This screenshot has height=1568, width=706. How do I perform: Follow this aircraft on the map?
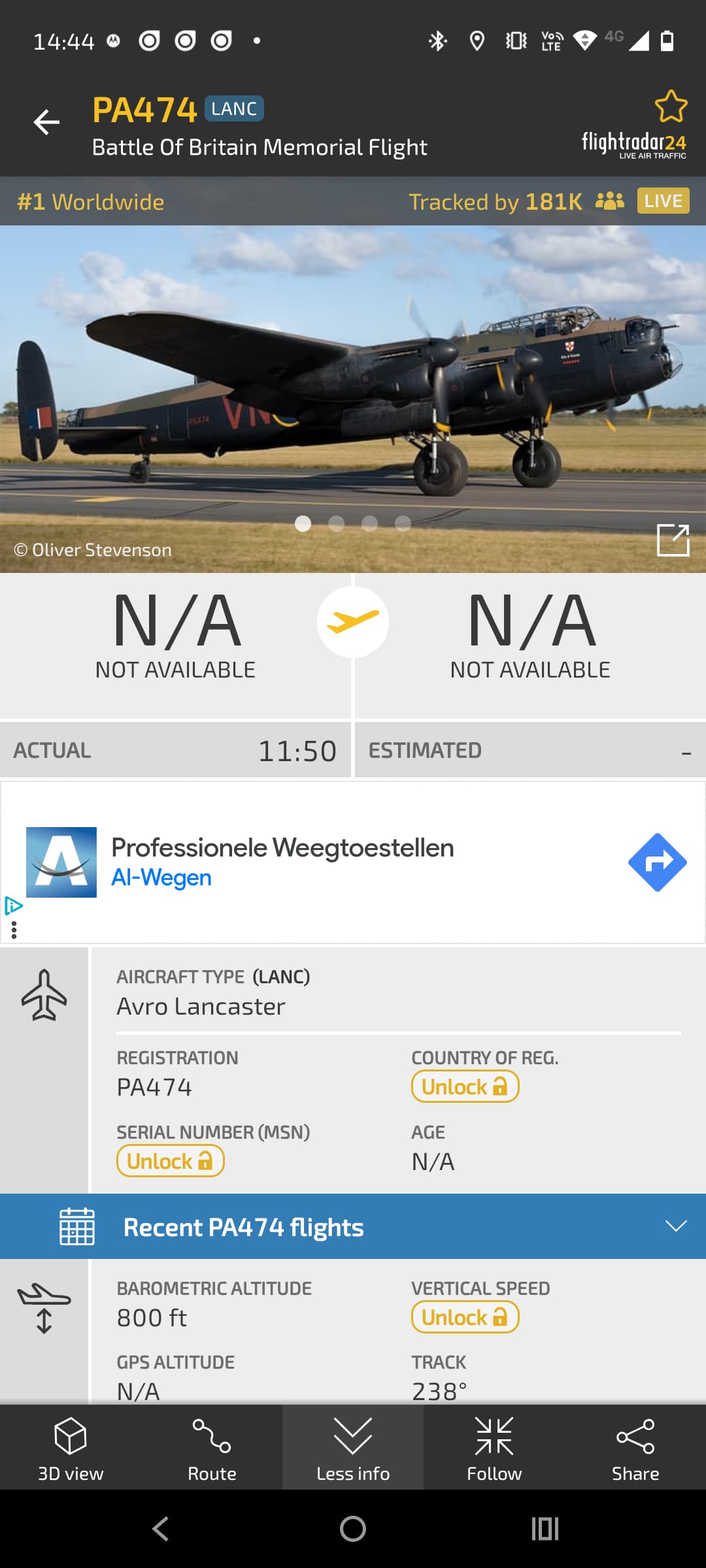tap(494, 1448)
